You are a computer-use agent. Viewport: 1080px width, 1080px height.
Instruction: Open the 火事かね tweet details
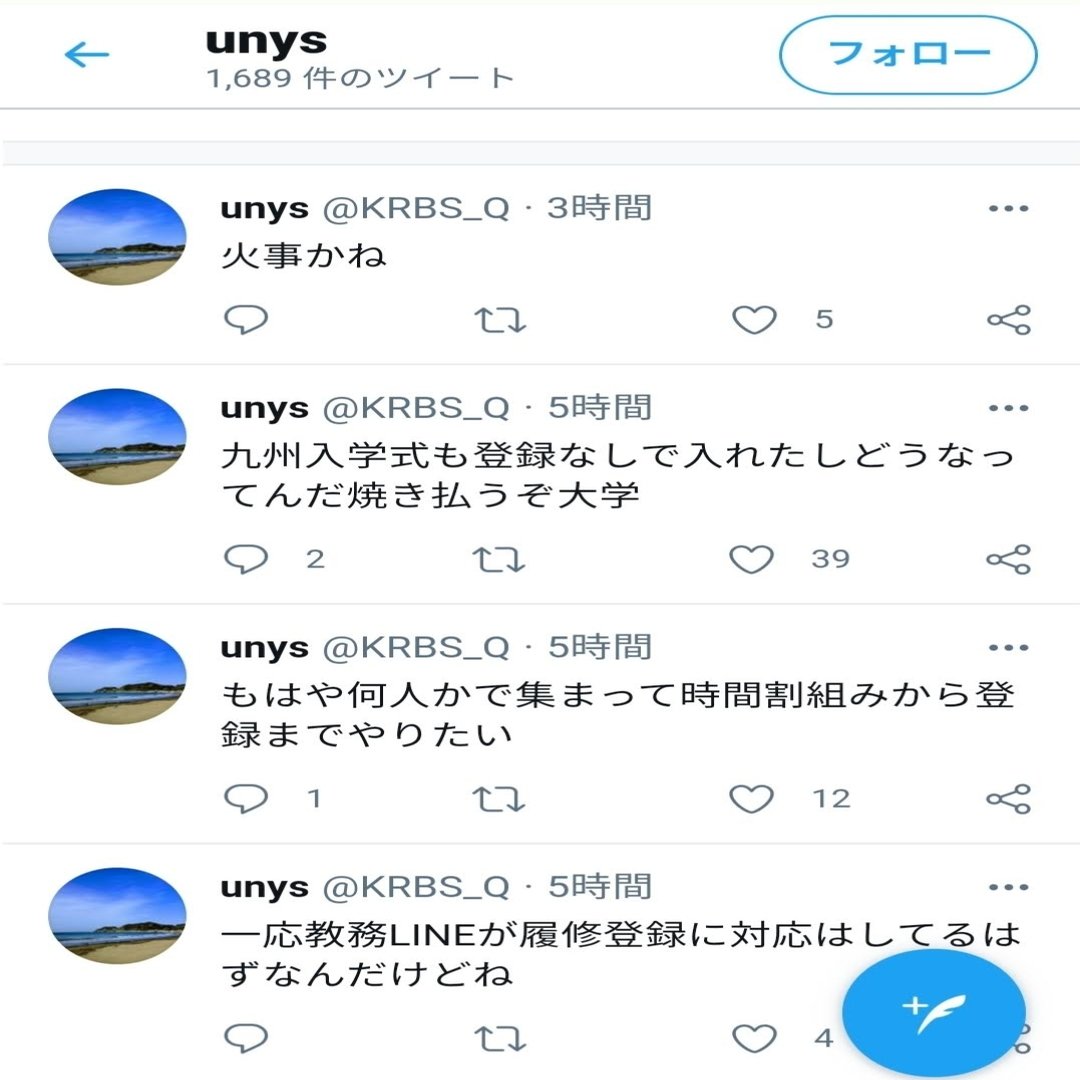[303, 256]
